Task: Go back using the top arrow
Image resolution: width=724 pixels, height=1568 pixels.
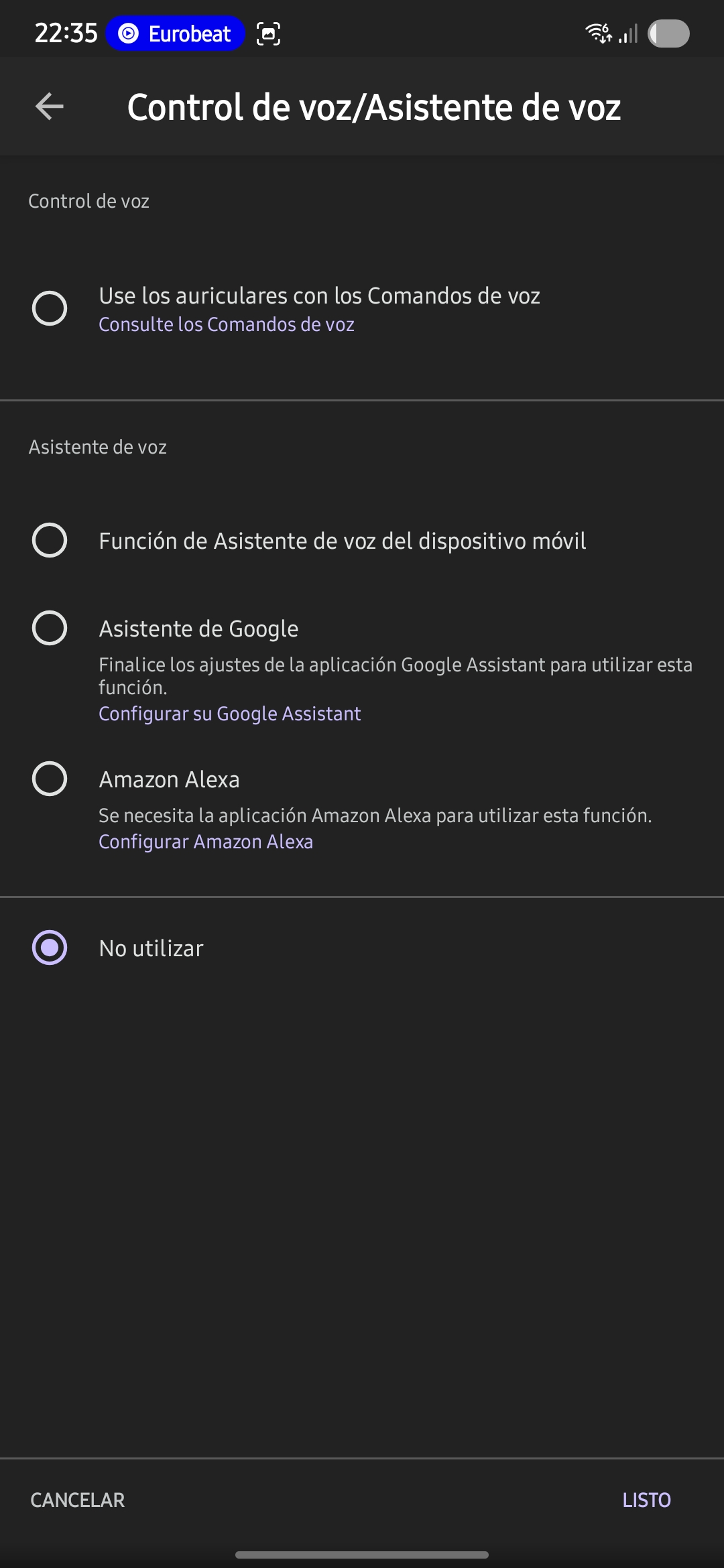Action: 50,107
